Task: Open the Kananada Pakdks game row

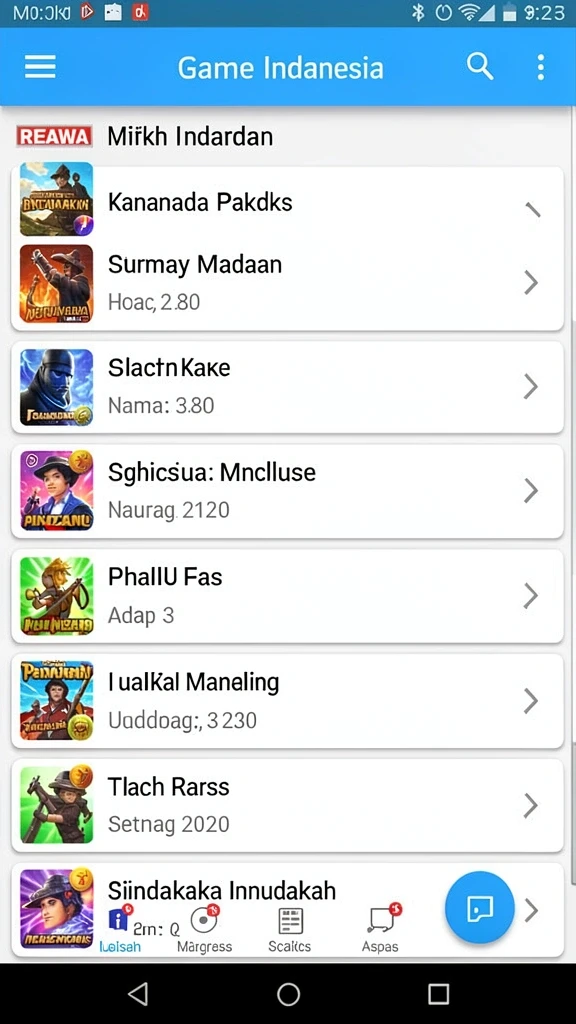Action: pos(287,201)
